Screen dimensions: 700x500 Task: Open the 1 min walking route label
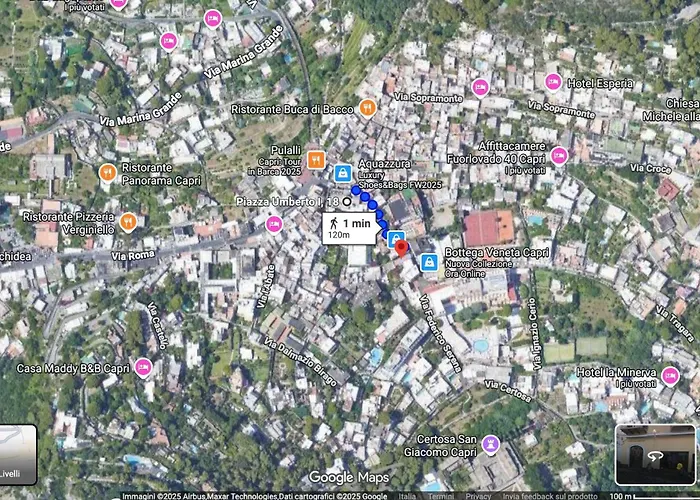[348, 228]
